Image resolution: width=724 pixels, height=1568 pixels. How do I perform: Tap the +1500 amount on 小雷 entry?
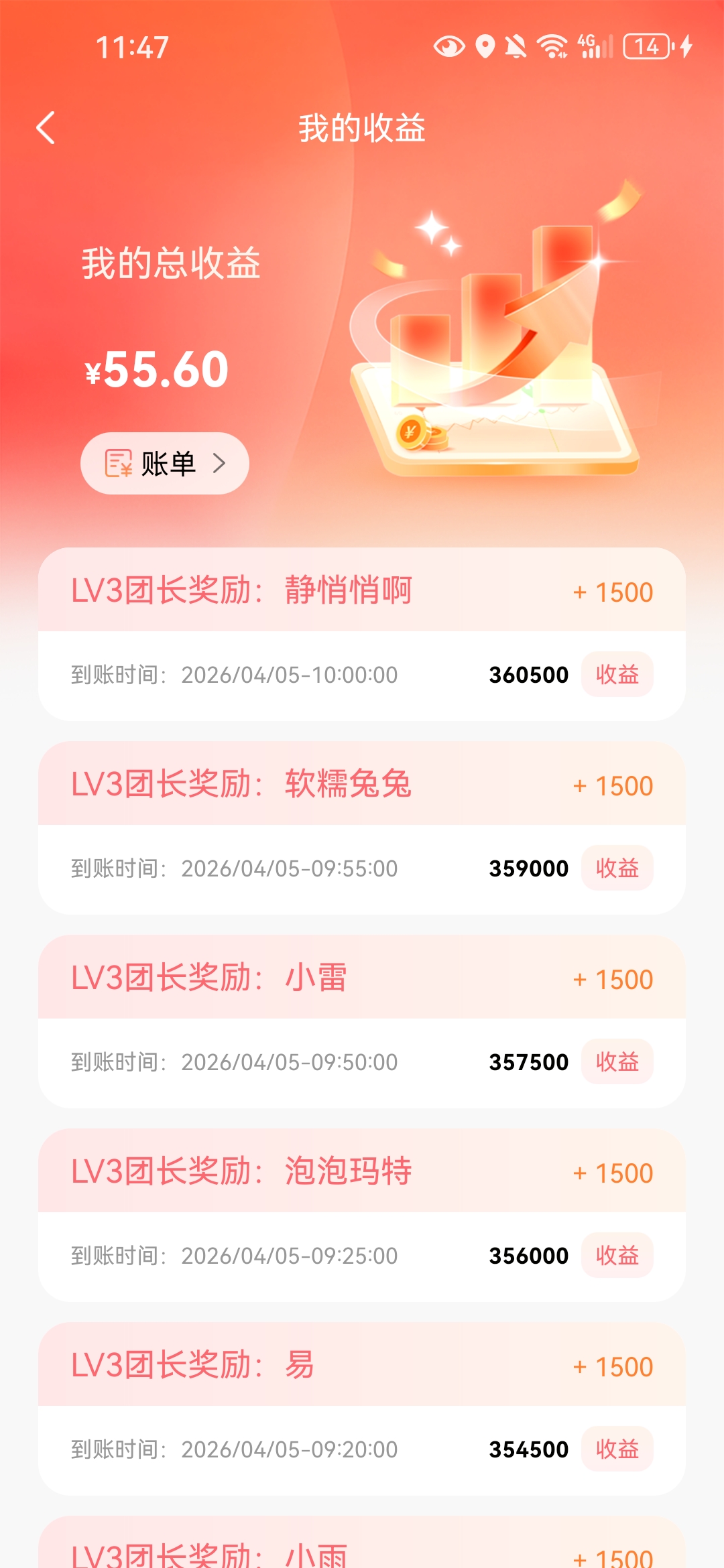611,978
